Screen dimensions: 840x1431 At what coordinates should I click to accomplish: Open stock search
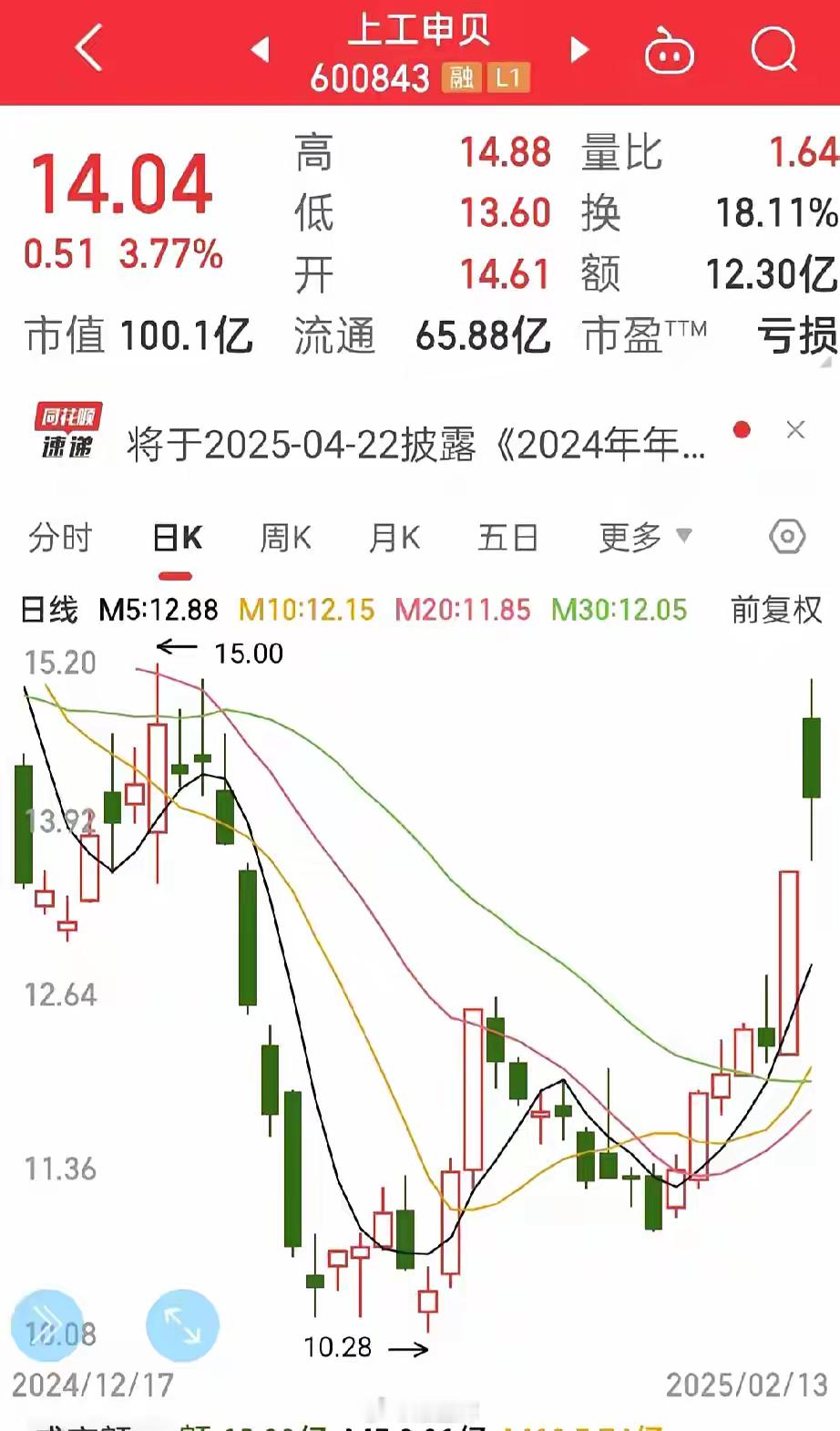773,47
